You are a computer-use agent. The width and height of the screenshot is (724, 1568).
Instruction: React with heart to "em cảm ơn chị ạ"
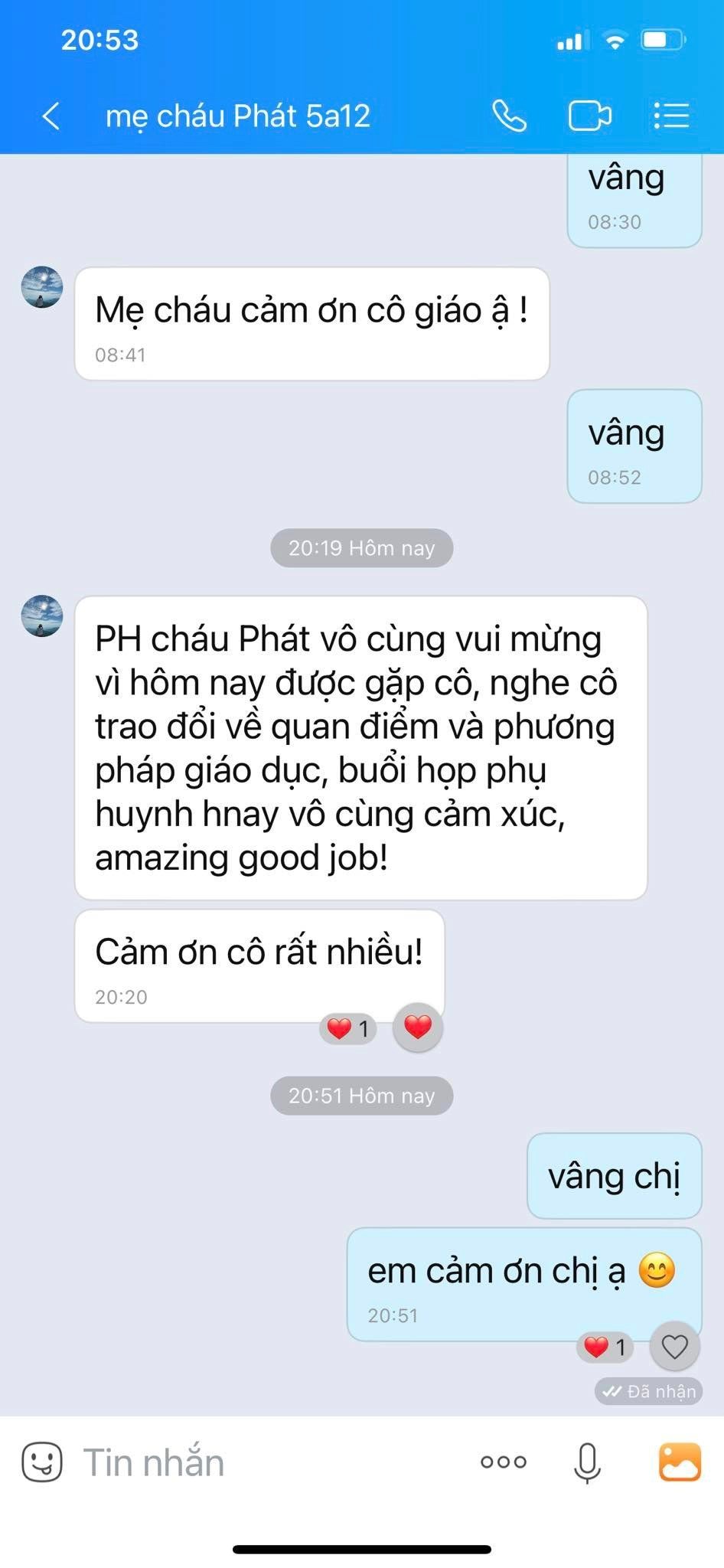point(674,1346)
